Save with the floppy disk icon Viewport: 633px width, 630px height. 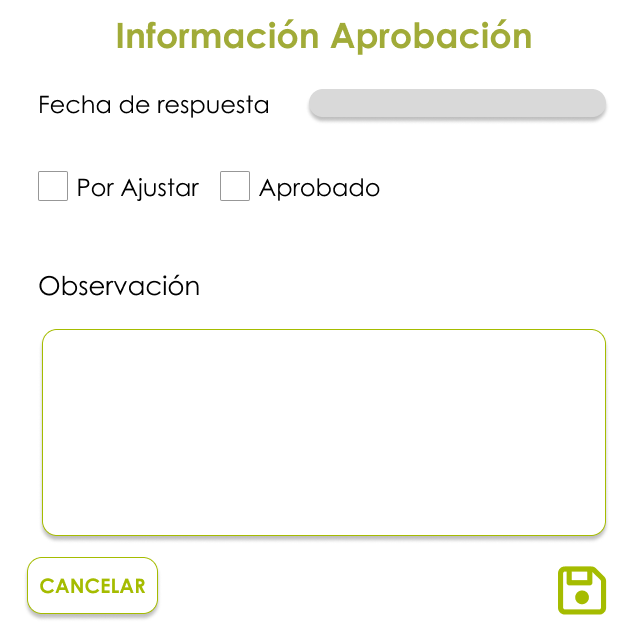582,590
